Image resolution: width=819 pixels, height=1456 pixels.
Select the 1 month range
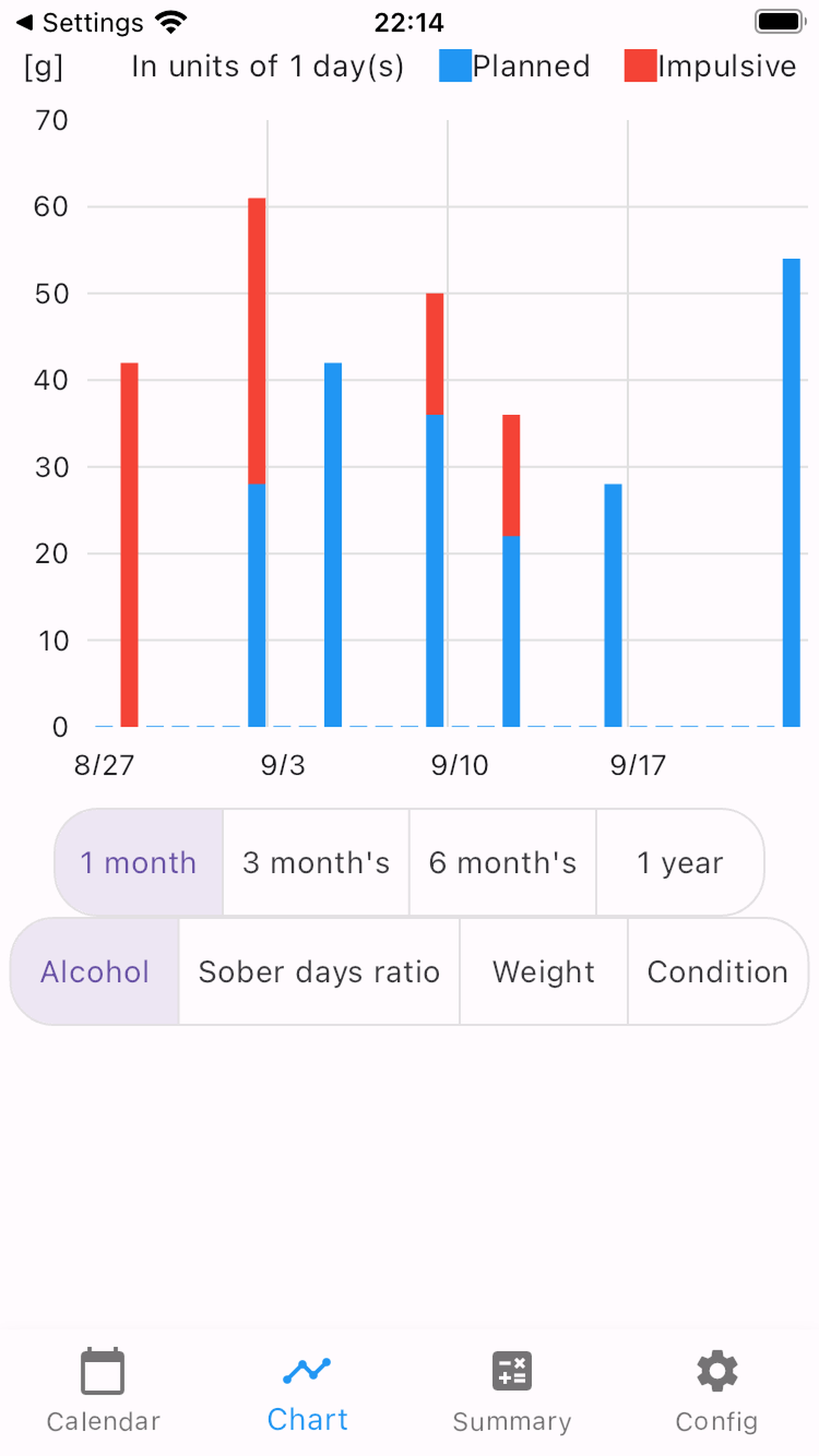coord(139,862)
